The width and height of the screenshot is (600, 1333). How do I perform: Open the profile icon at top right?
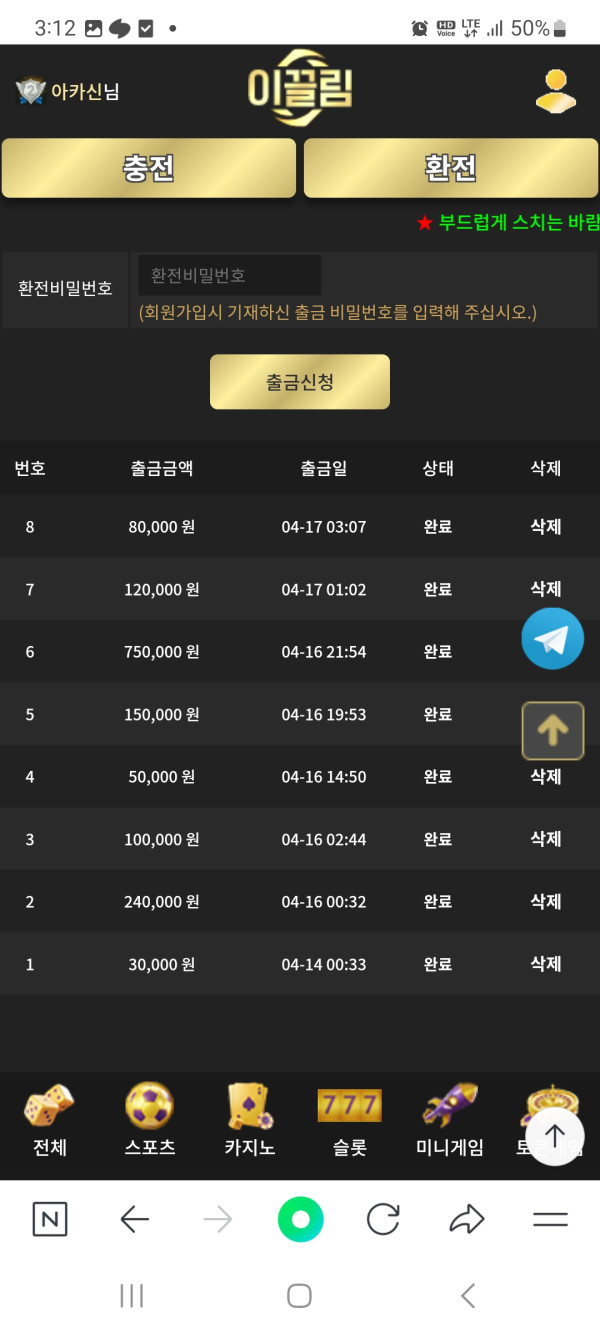(555, 91)
